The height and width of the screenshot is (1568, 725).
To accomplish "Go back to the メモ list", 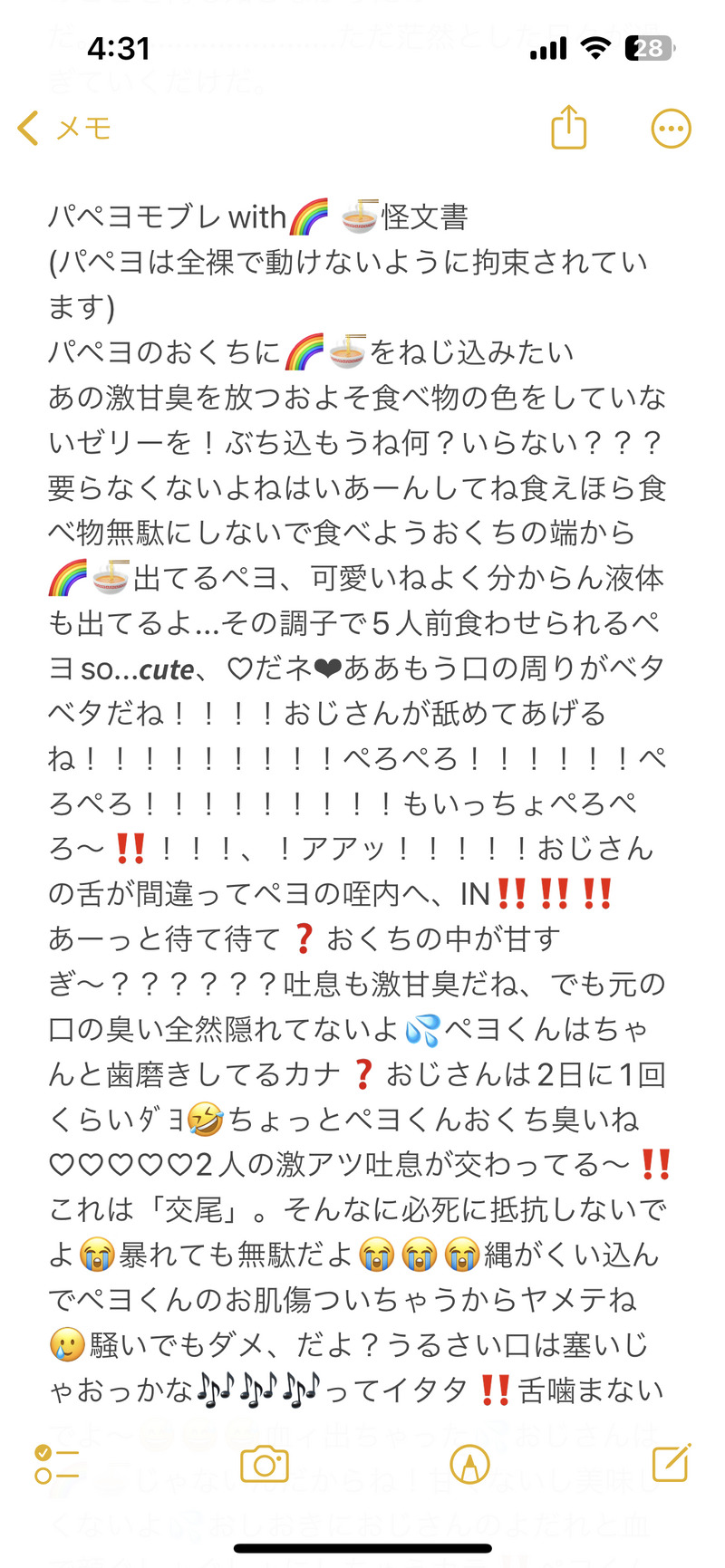I will pyautogui.click(x=63, y=129).
